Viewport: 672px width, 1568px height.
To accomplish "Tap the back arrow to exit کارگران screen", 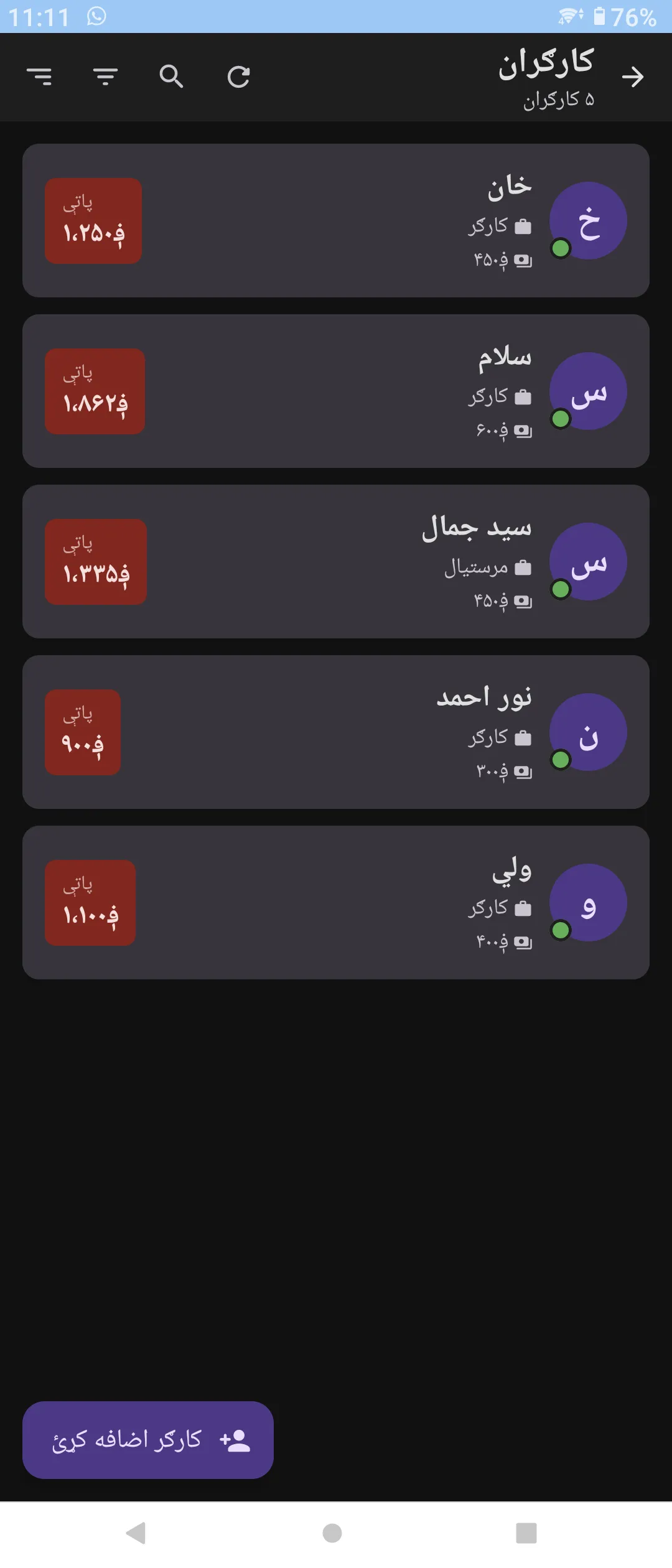I will (634, 77).
